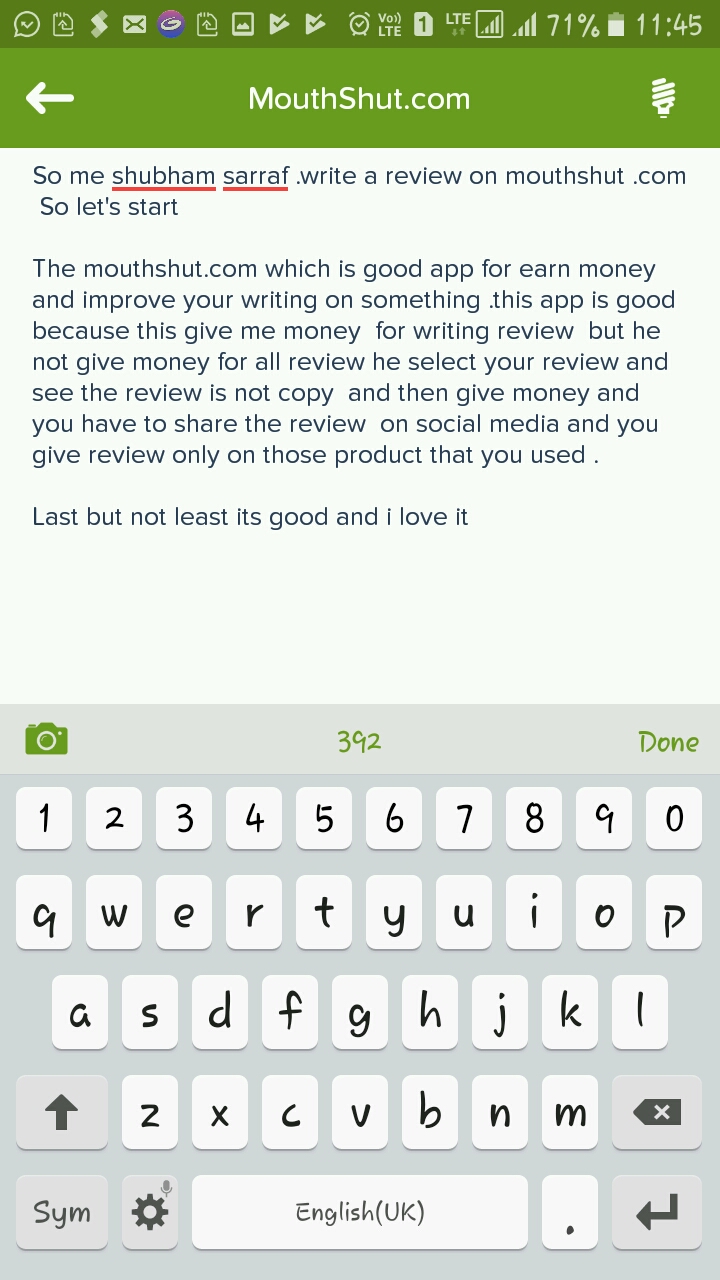
Task: Toggle the keyboard shift key
Action: 62,1112
